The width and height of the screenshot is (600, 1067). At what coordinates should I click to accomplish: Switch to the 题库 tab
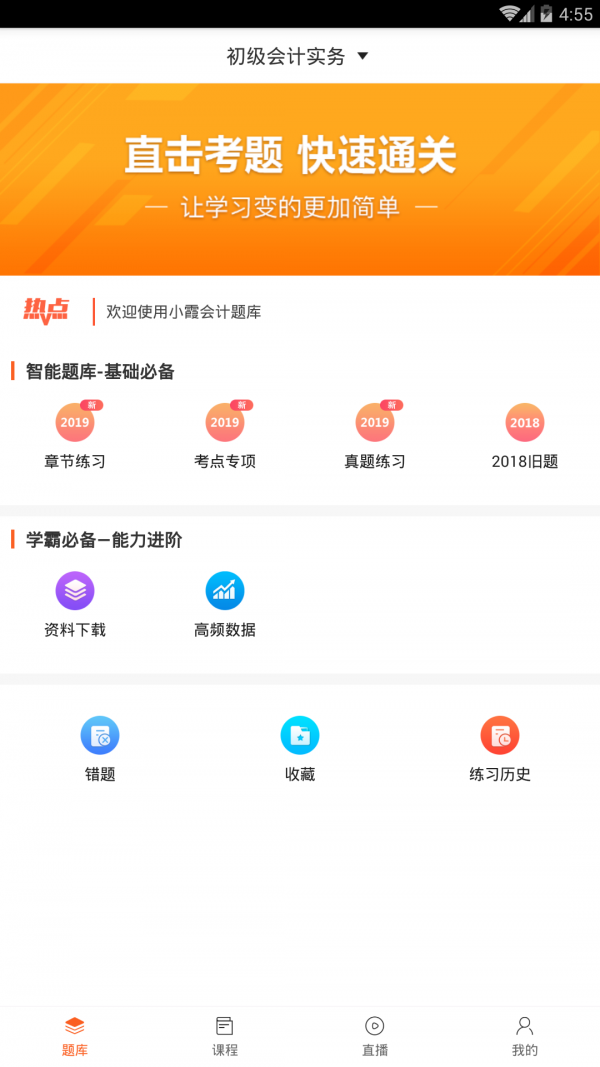(75, 1036)
